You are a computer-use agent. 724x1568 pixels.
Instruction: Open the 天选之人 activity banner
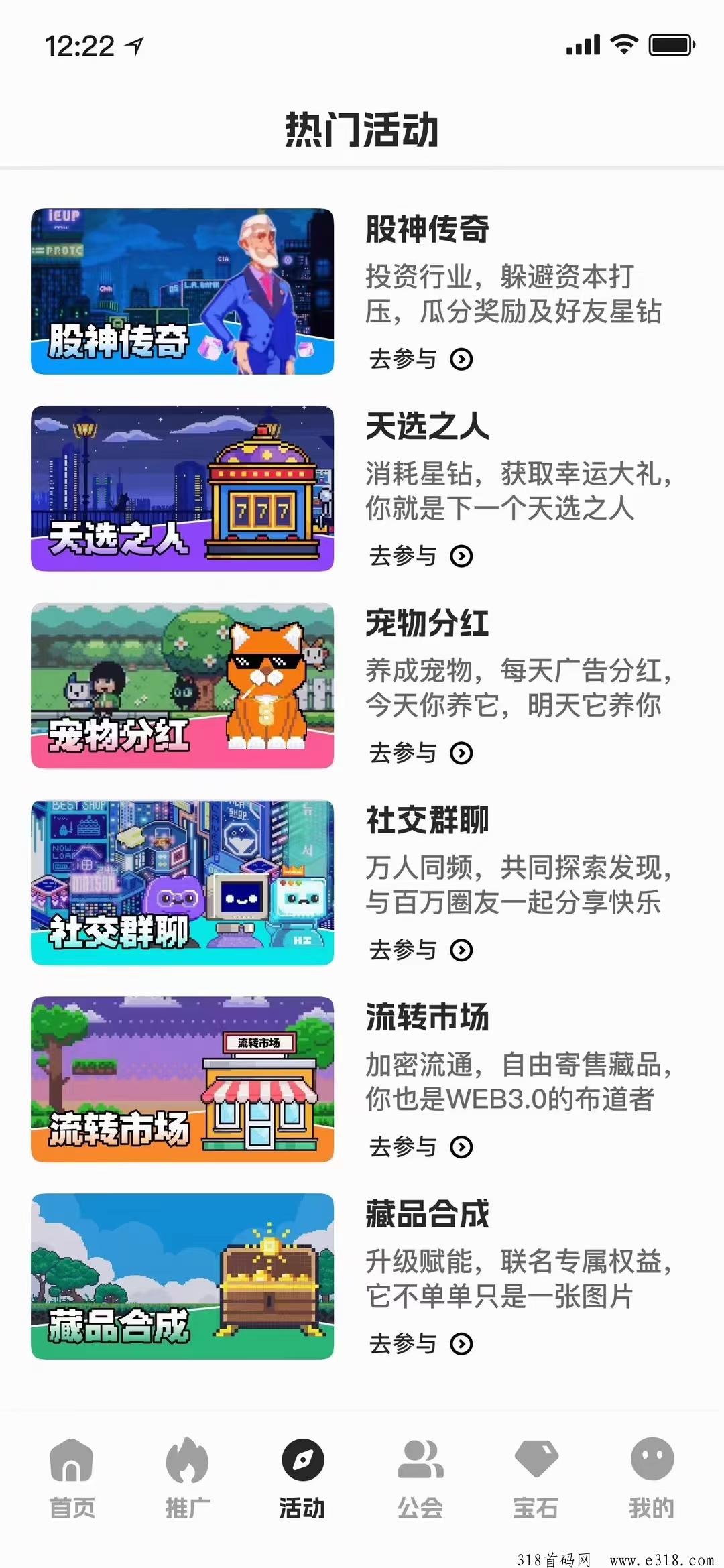(x=182, y=488)
